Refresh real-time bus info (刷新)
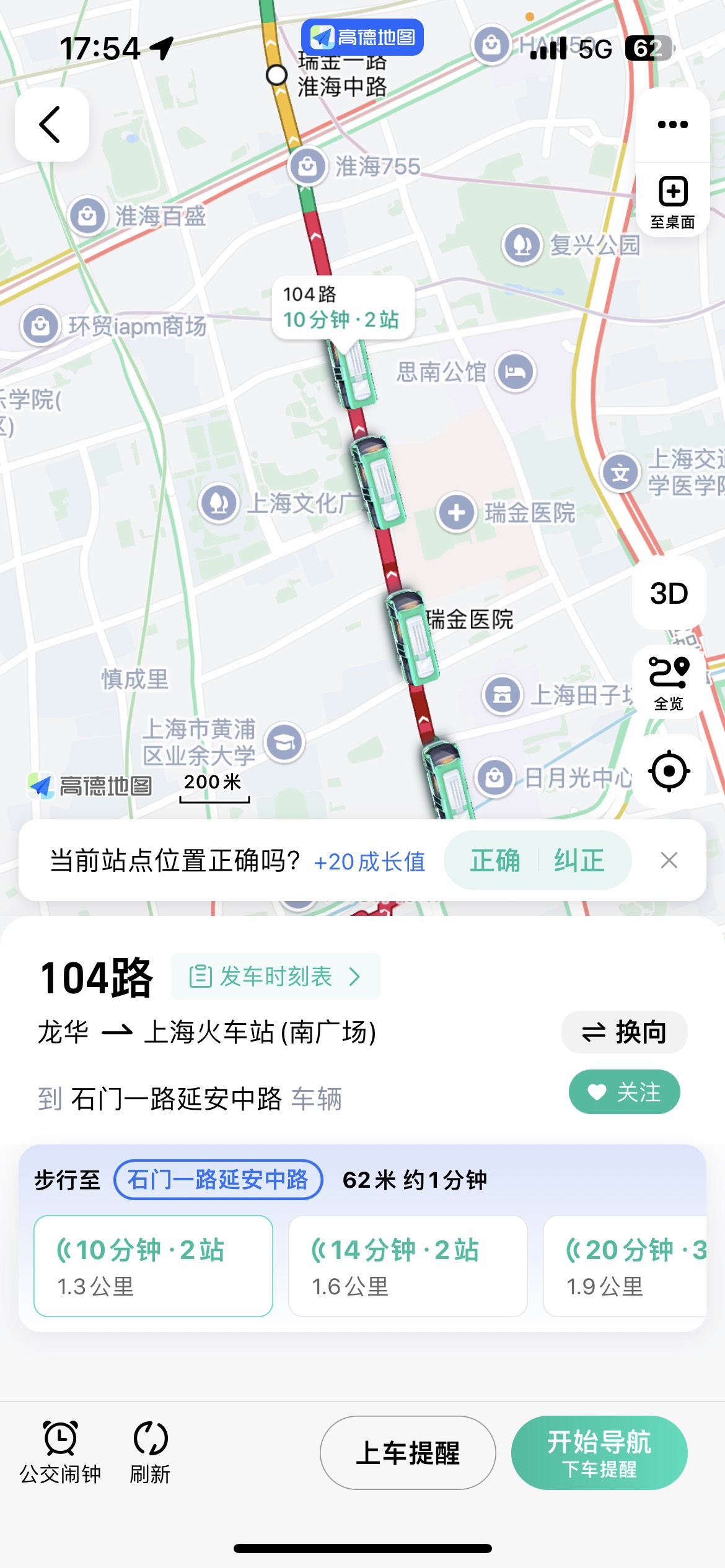The width and height of the screenshot is (725, 1568). [150, 1452]
